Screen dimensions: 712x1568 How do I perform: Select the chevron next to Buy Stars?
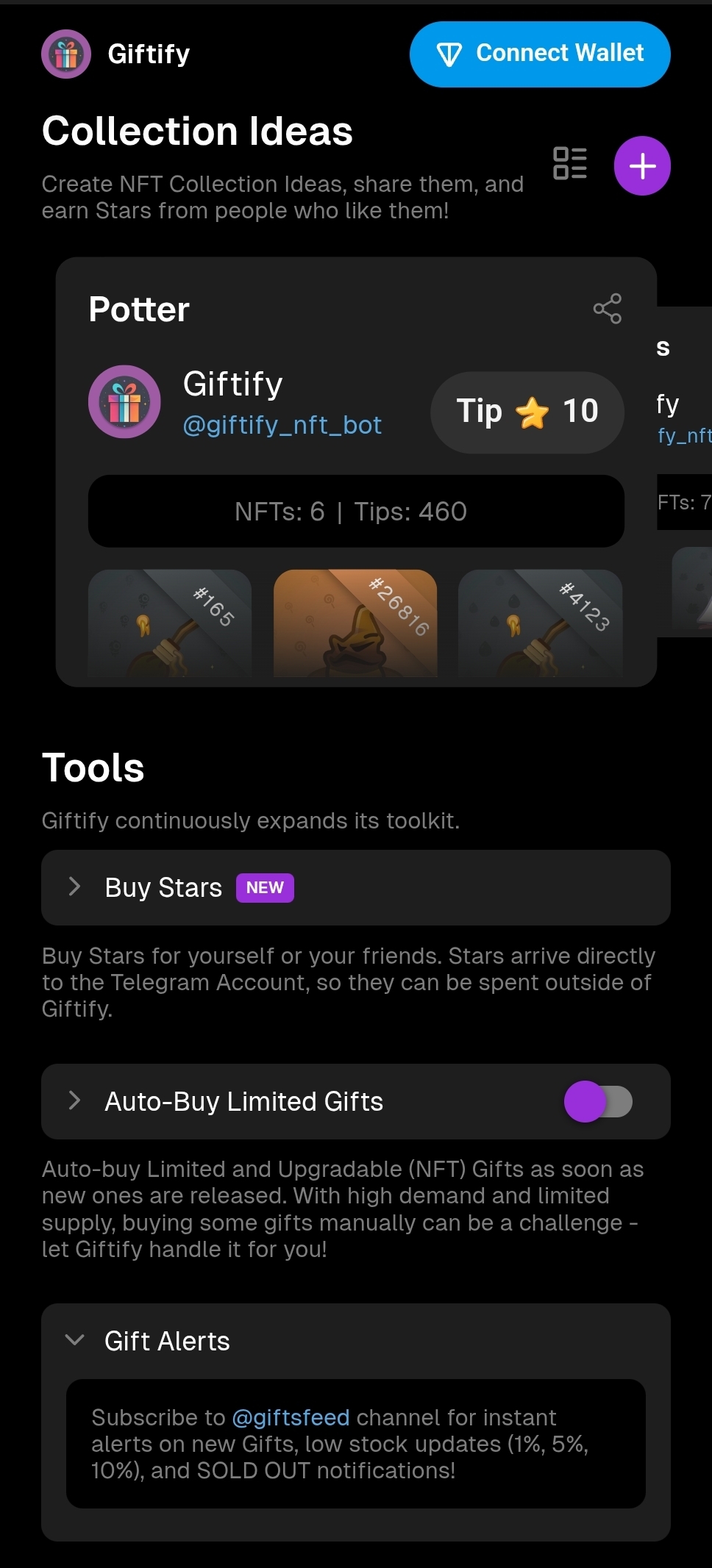(74, 887)
